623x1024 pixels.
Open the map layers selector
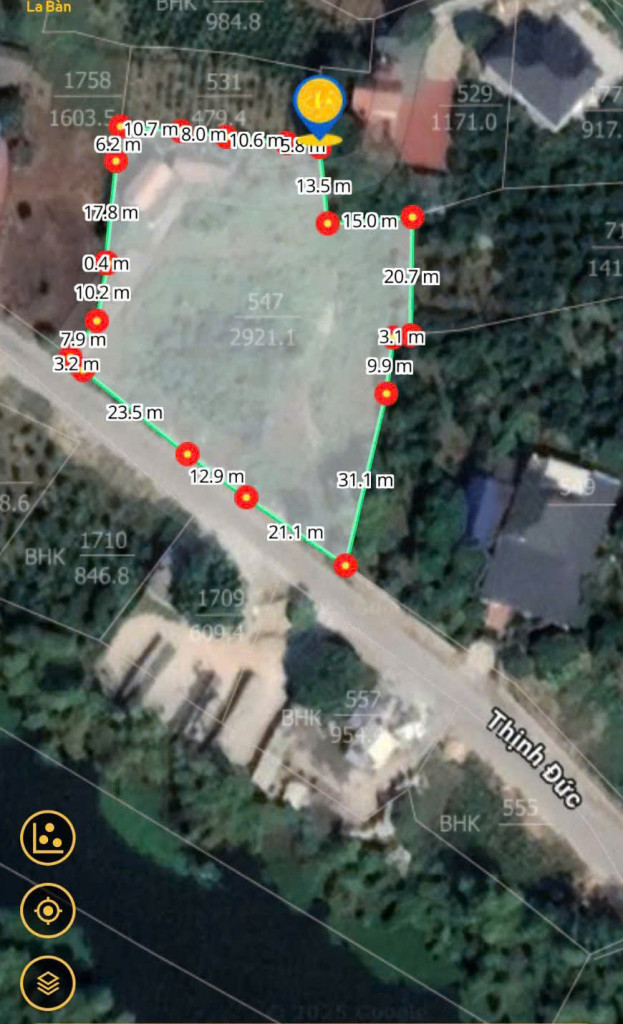[48, 983]
